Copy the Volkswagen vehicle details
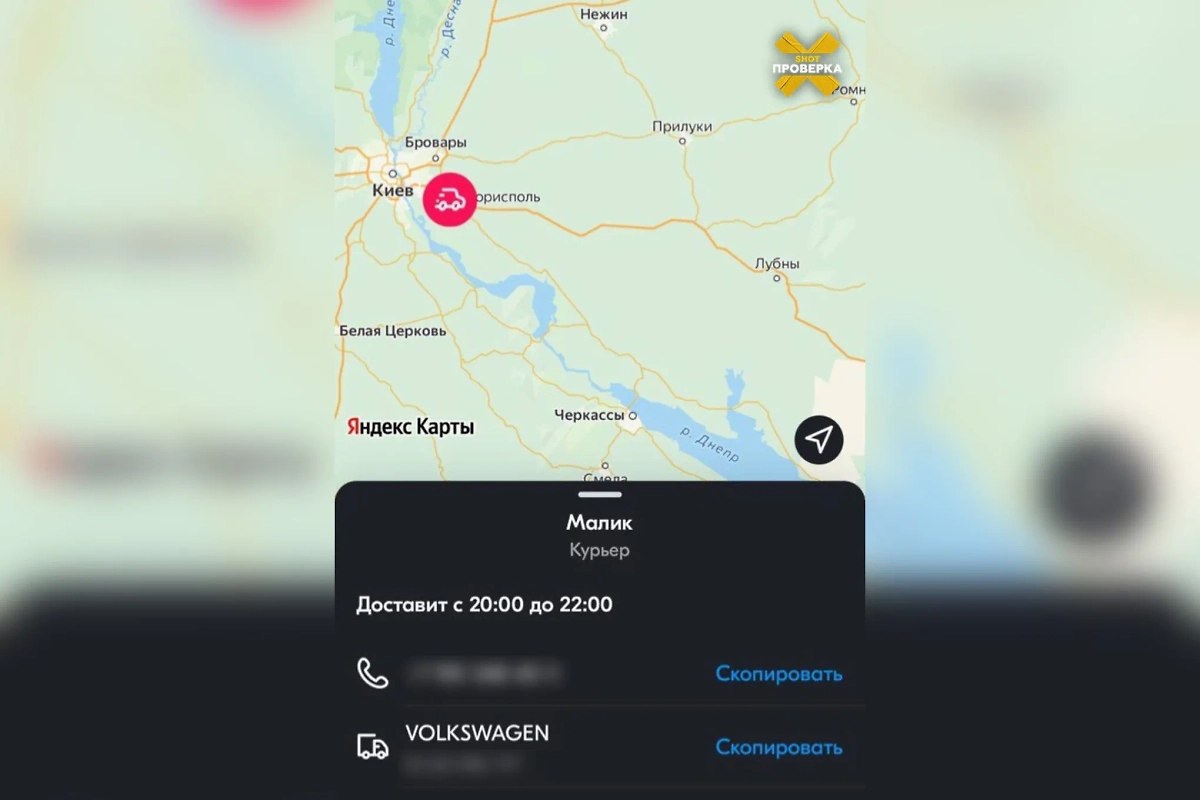Viewport: 1200px width, 800px height. [x=778, y=747]
